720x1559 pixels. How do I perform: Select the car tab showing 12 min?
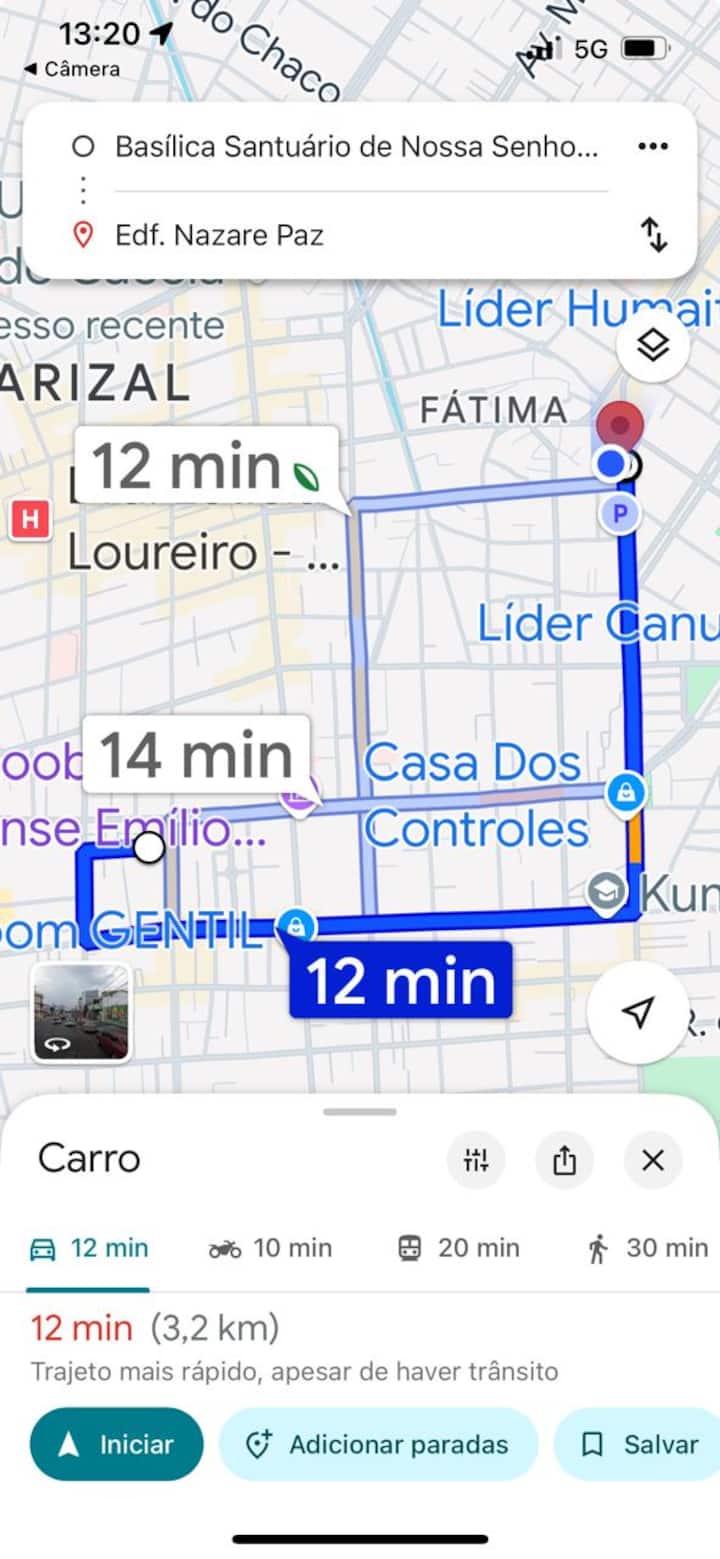(89, 1248)
